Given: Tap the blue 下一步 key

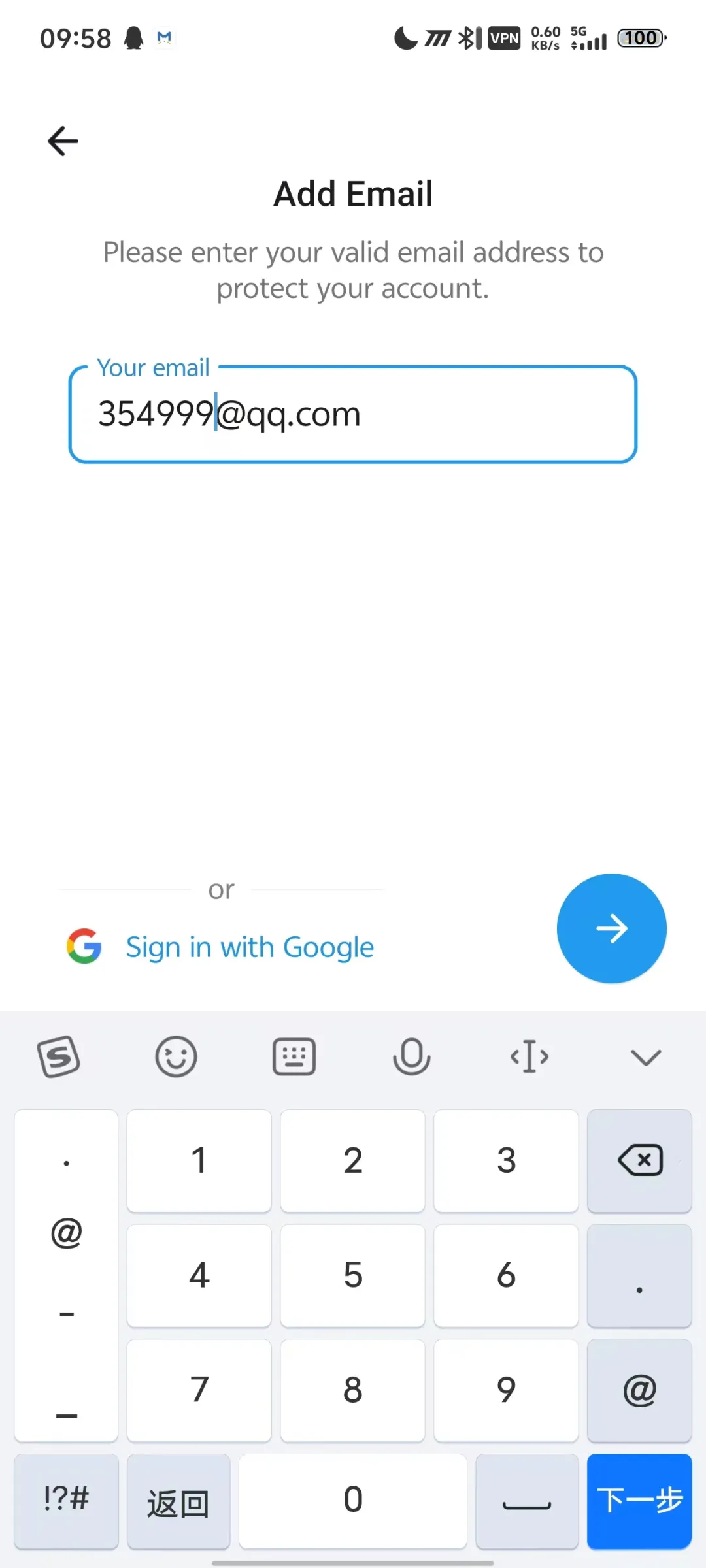Looking at the screenshot, I should (x=639, y=1501).
